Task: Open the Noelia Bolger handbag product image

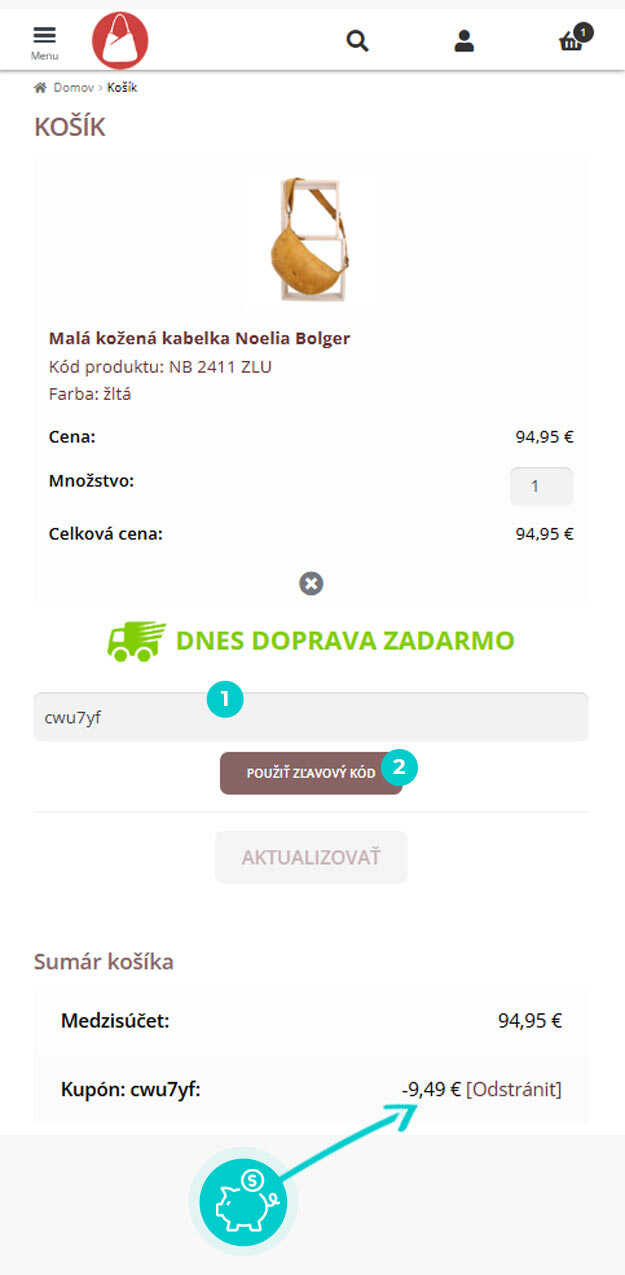Action: point(311,240)
